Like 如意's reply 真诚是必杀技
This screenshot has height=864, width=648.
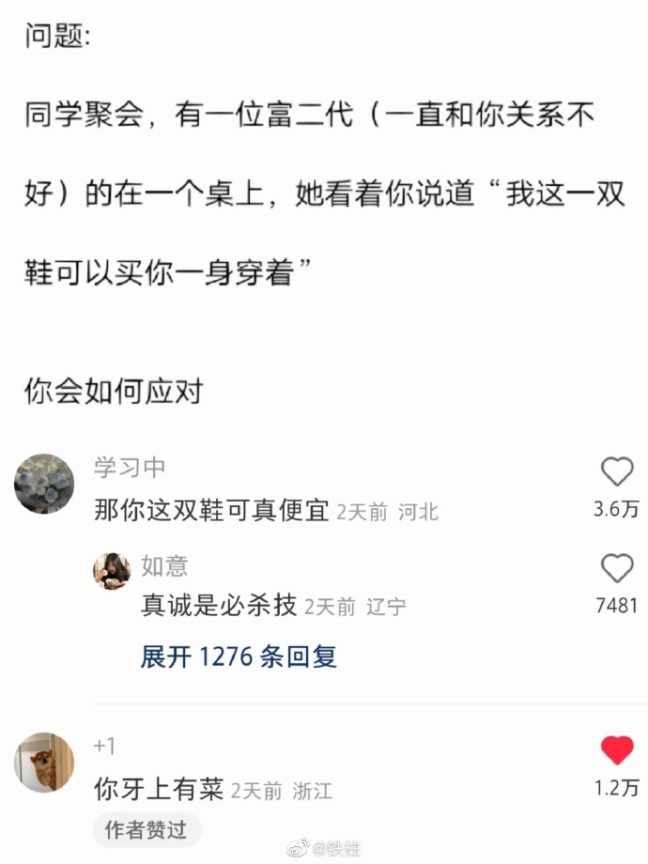coord(616,569)
